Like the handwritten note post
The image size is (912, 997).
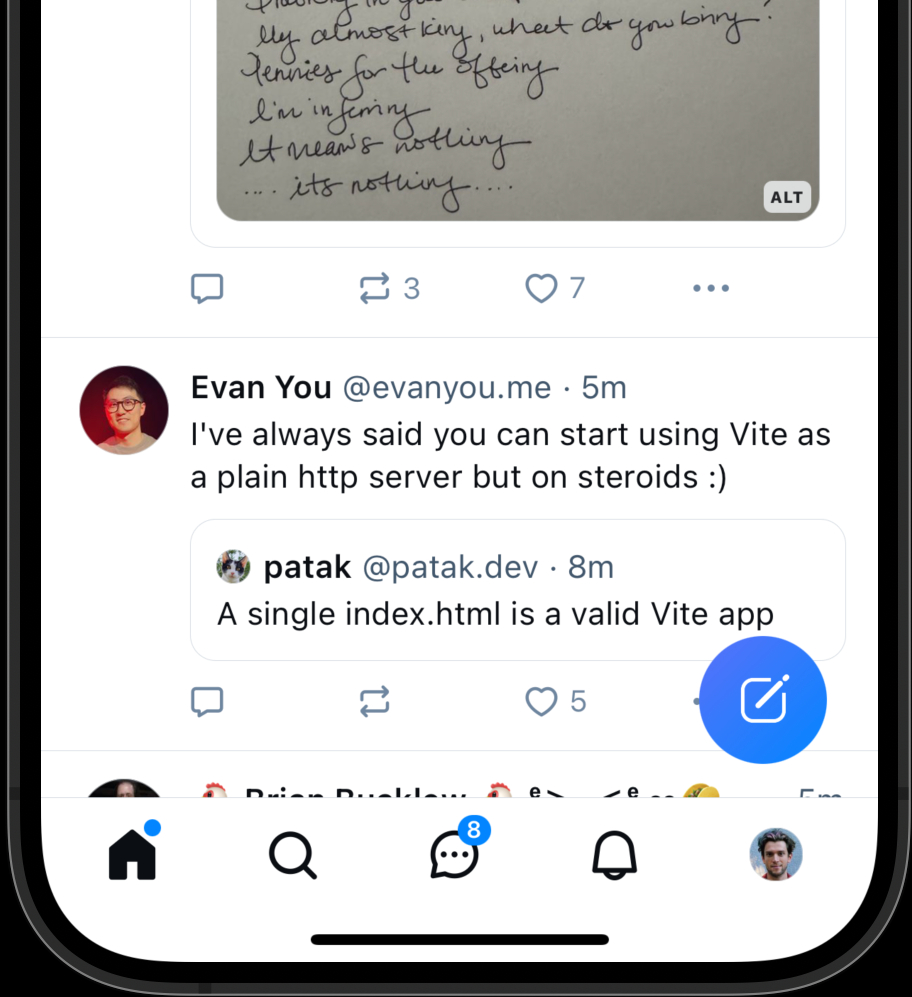pyautogui.click(x=541, y=289)
